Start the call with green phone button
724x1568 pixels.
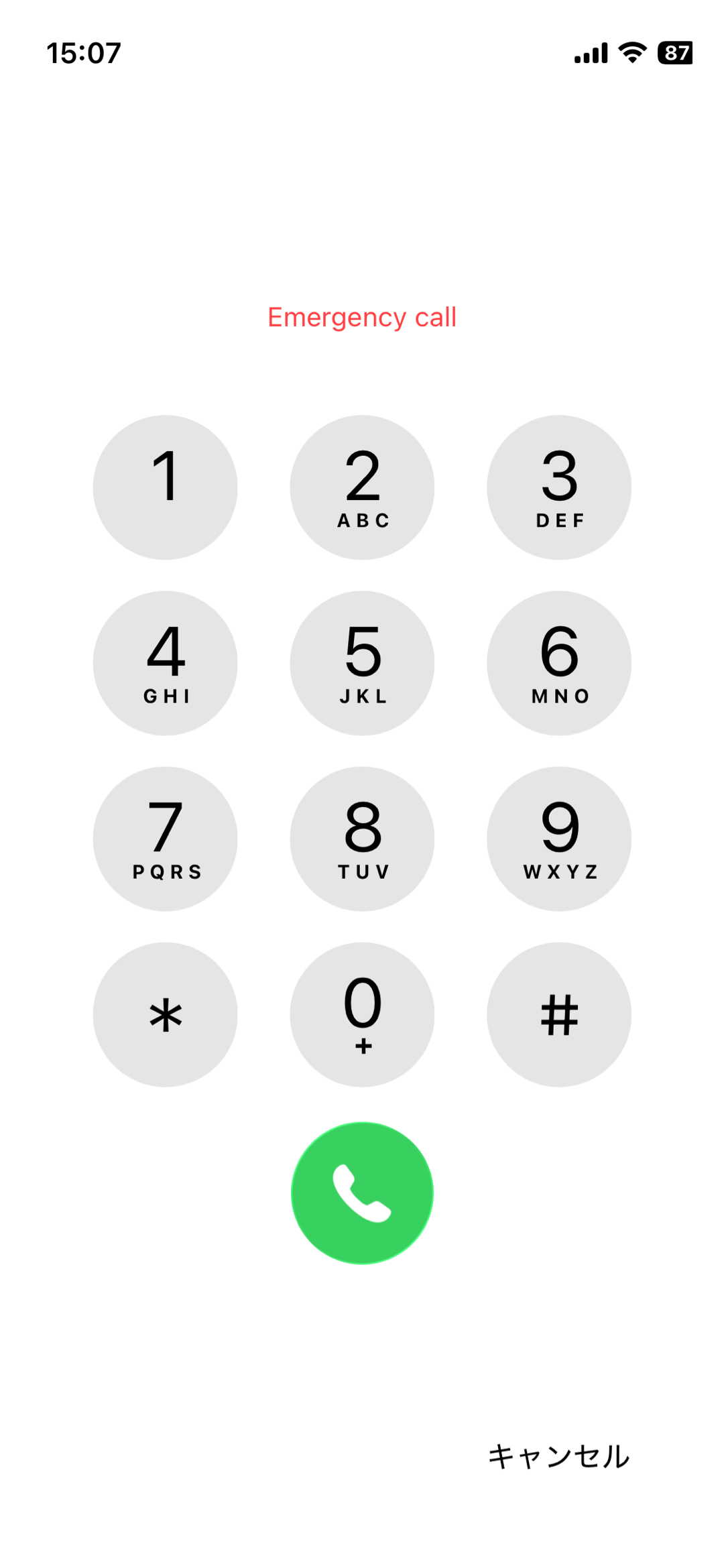362,1193
